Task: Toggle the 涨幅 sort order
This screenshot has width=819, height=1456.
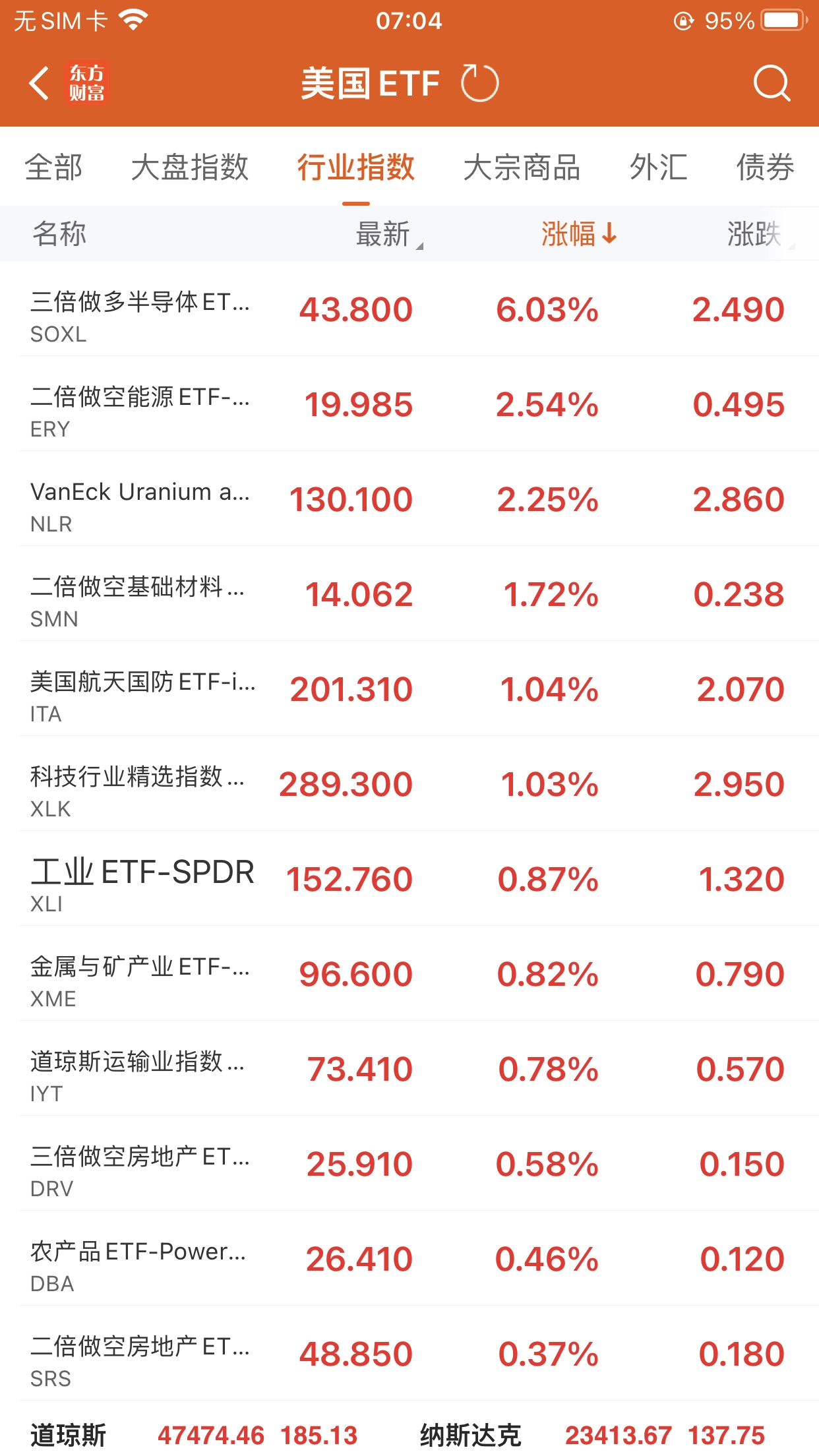Action: click(x=578, y=234)
